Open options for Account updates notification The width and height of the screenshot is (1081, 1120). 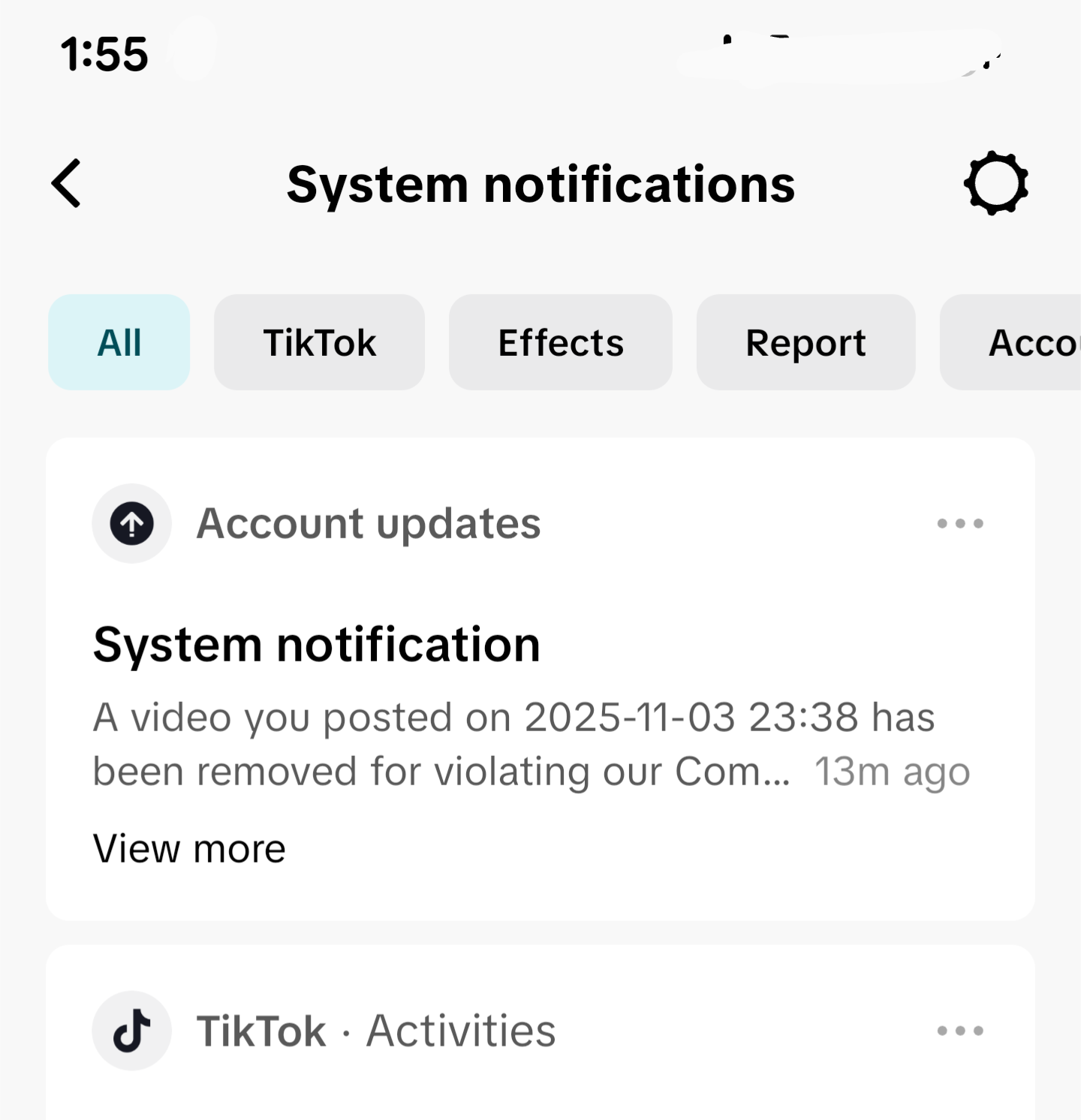pyautogui.click(x=960, y=523)
